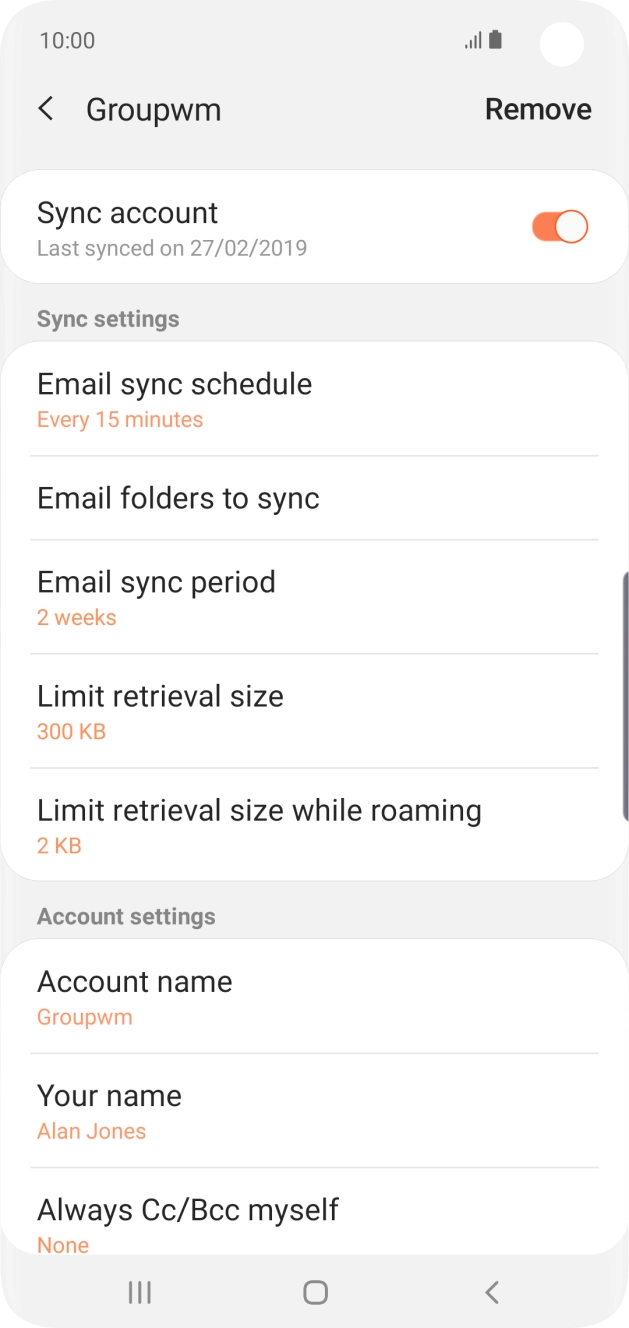Open Email sync schedule
This screenshot has width=629, height=1328.
pyautogui.click(x=314, y=399)
